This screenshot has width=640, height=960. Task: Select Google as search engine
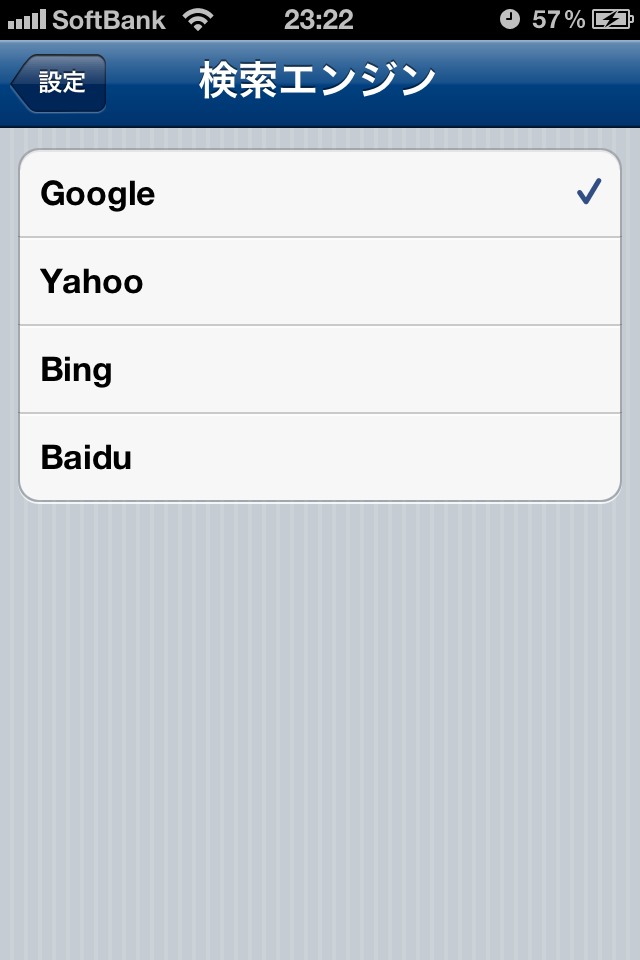[320, 194]
